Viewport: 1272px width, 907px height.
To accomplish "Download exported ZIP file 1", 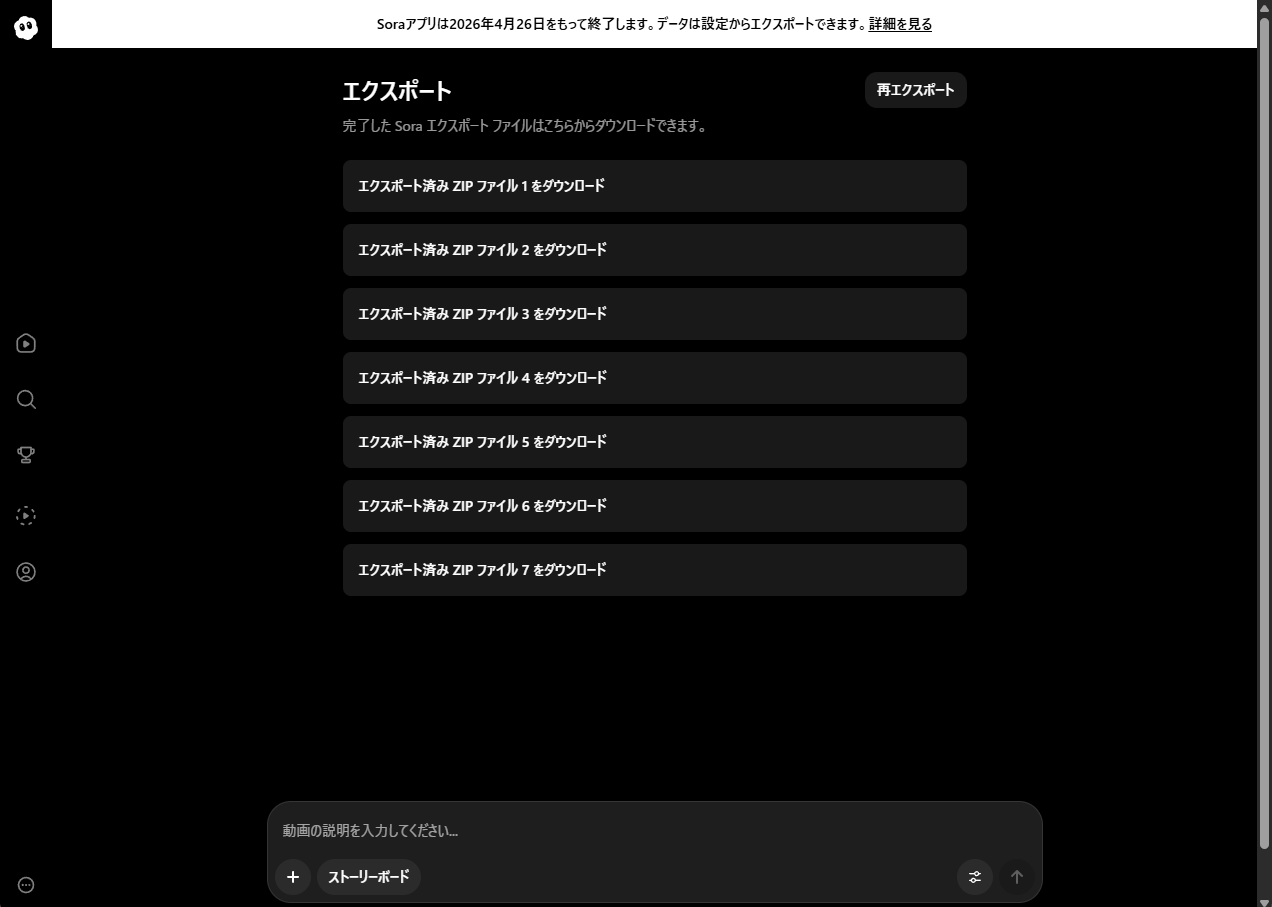I will 654,186.
